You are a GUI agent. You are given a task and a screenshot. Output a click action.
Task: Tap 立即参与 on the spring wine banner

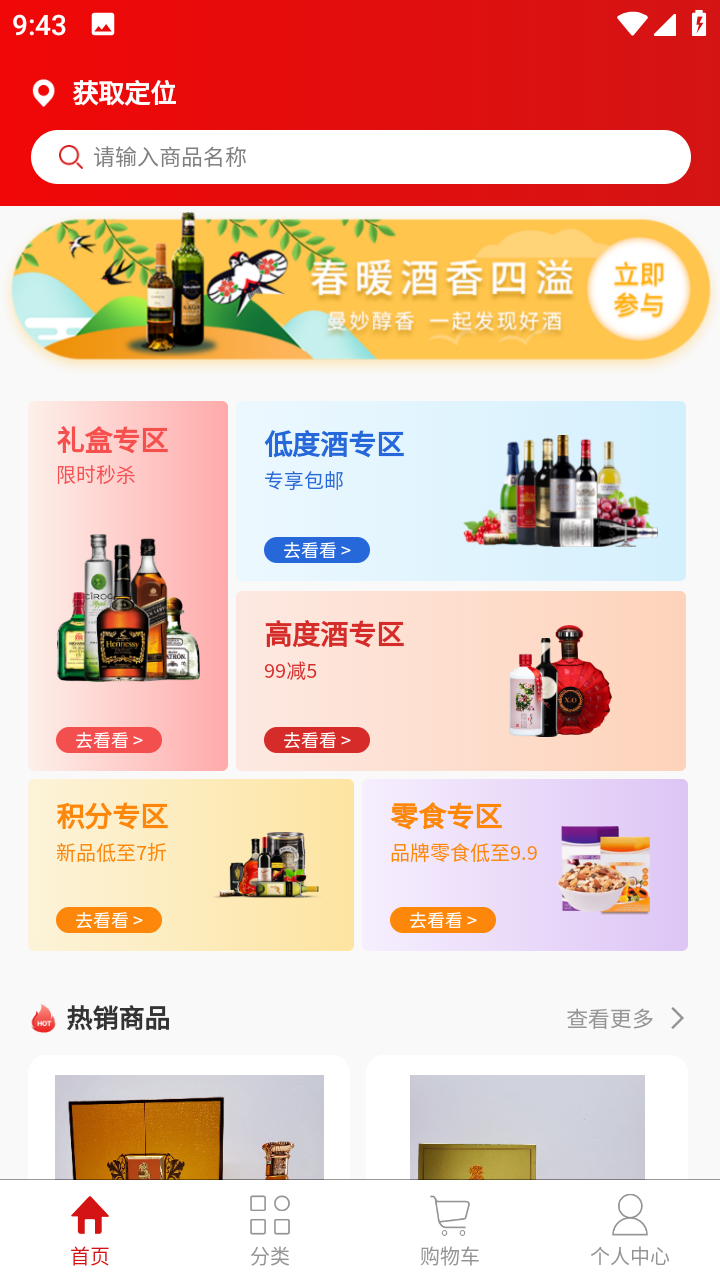pos(639,290)
